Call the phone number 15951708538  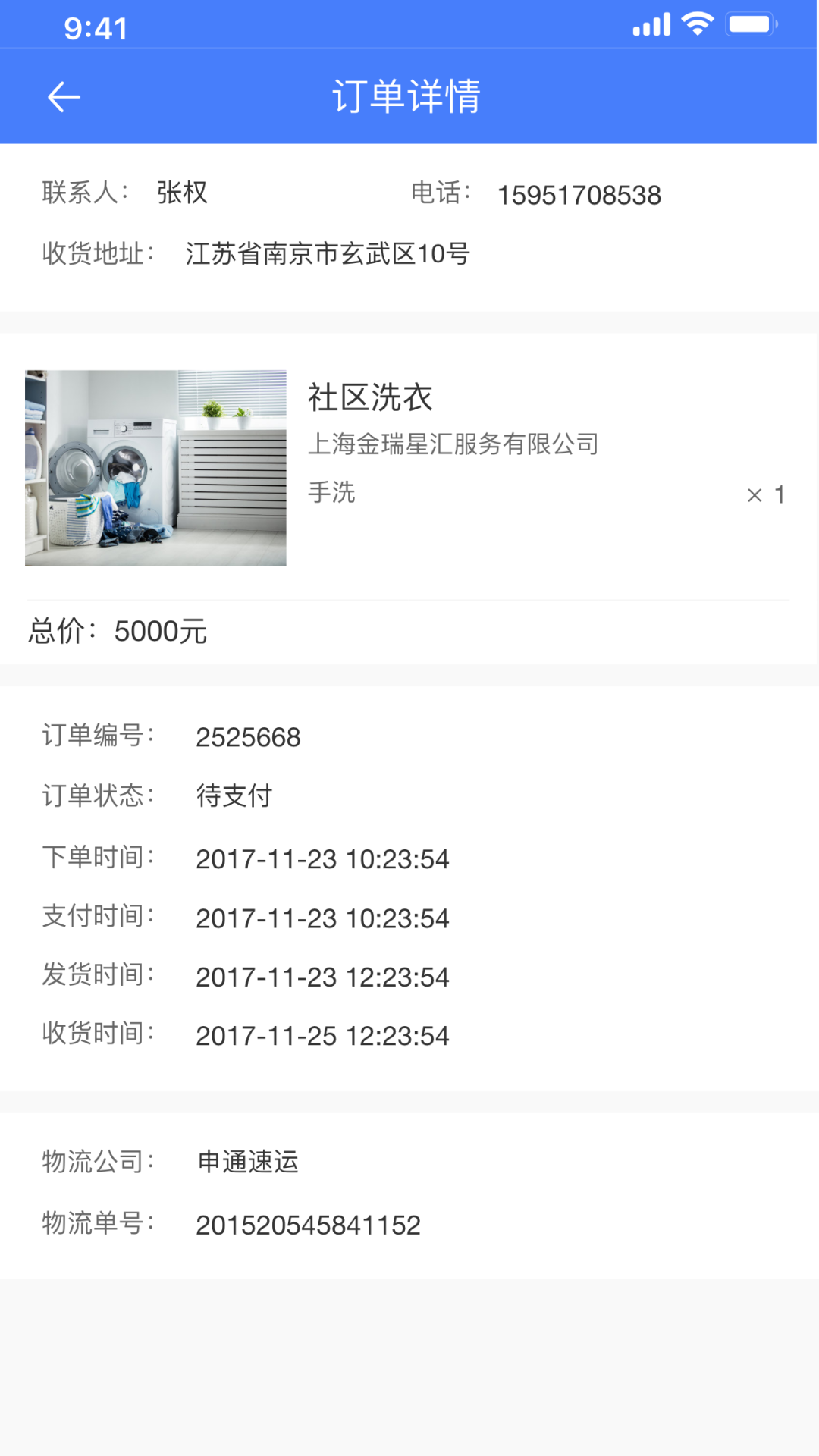(x=580, y=195)
